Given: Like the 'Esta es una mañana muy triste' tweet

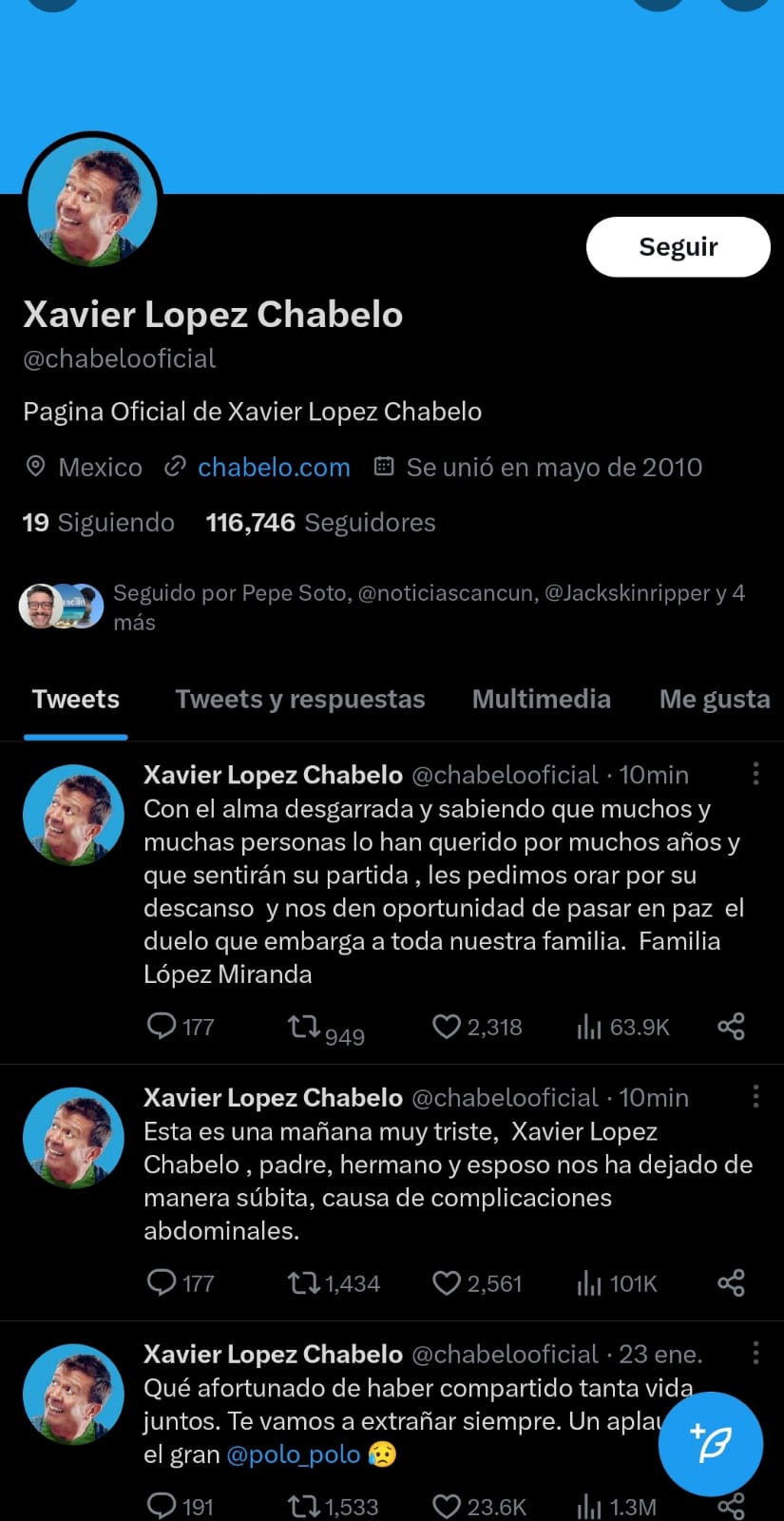Looking at the screenshot, I should (447, 1283).
